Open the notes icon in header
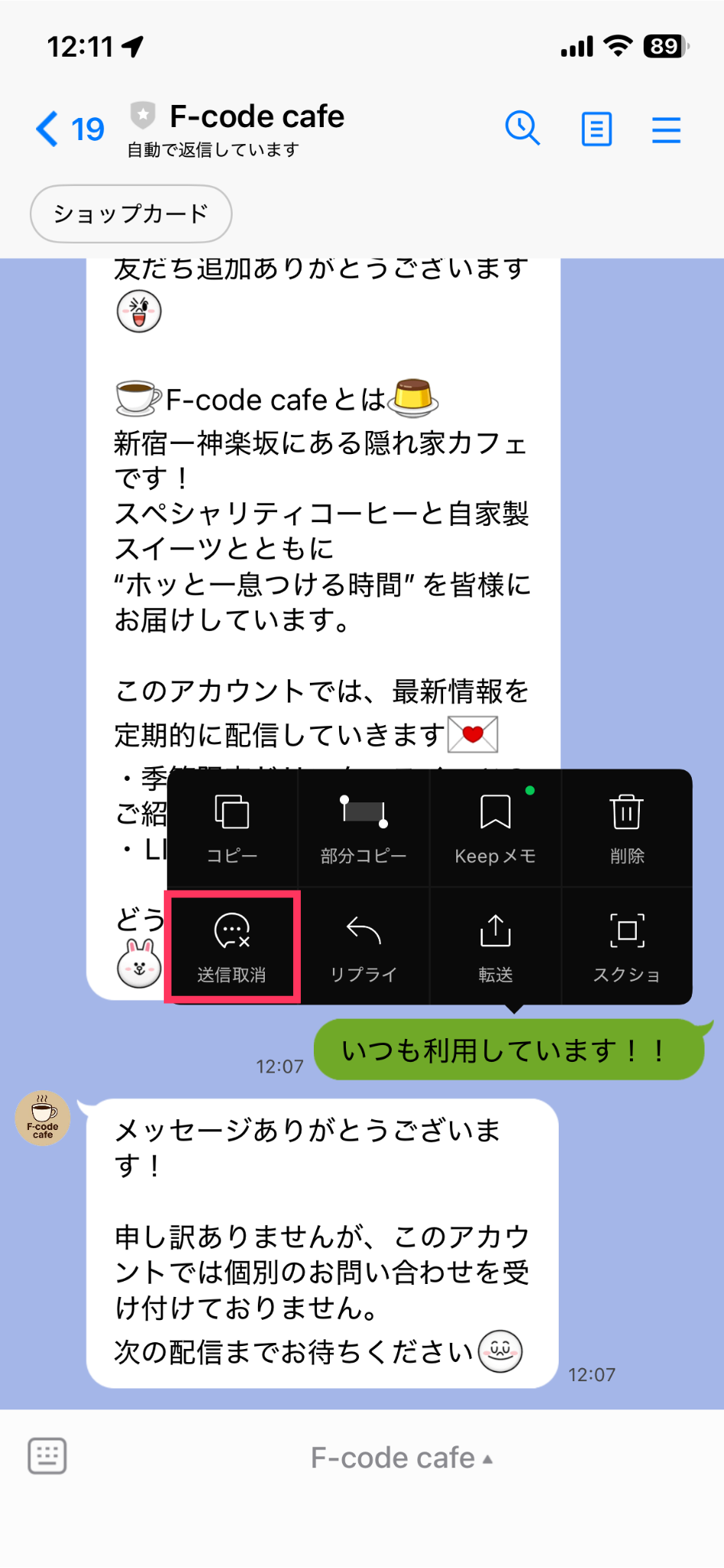 click(x=596, y=129)
